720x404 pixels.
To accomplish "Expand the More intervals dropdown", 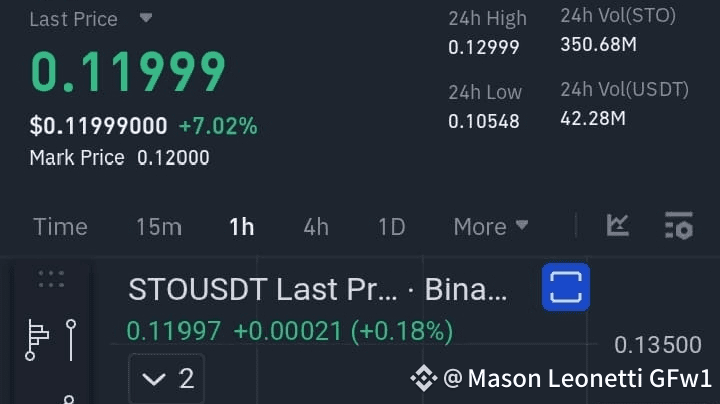I will (490, 227).
